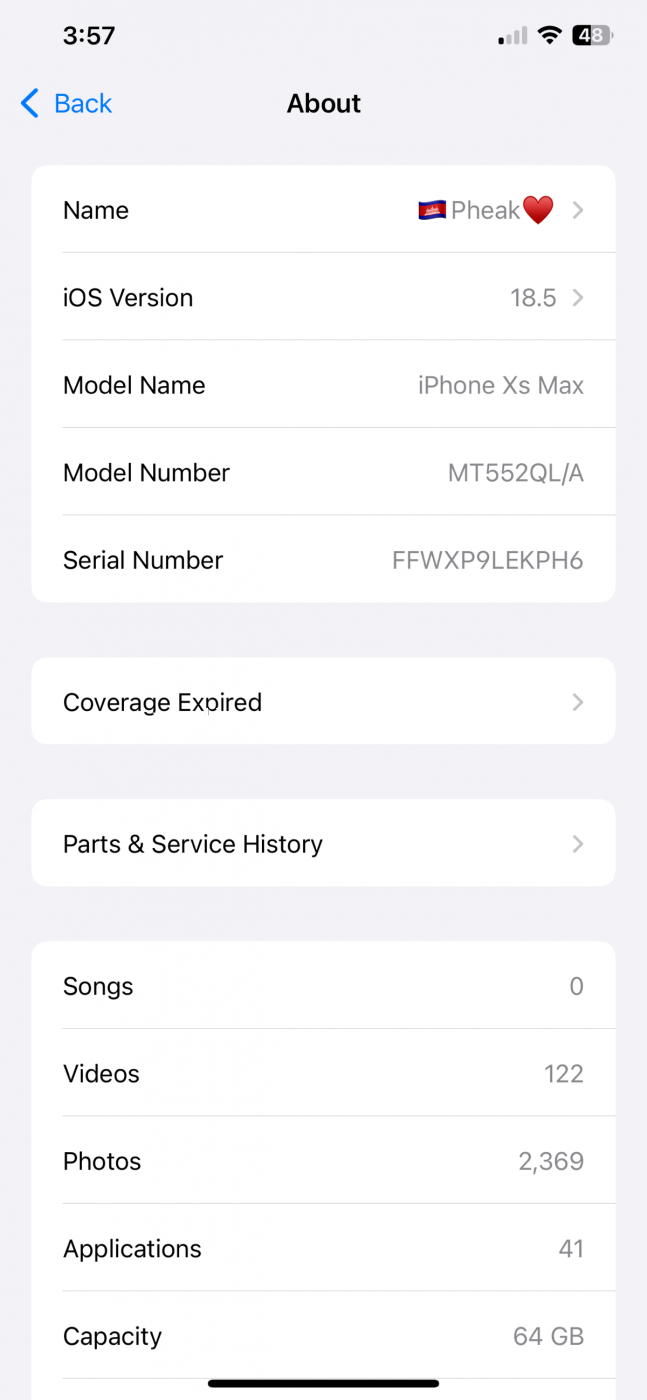Open Parts & Service History
This screenshot has width=647, height=1400.
click(323, 843)
